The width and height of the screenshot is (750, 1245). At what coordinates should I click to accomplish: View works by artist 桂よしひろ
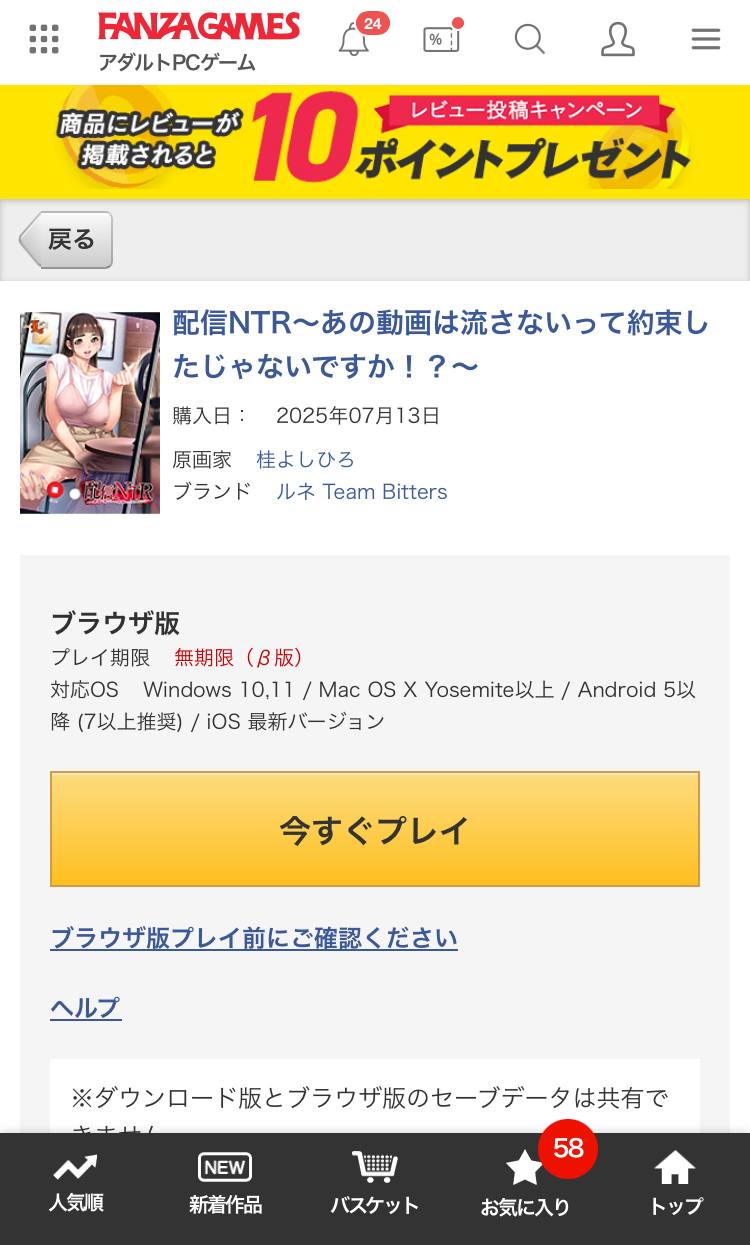[305, 460]
